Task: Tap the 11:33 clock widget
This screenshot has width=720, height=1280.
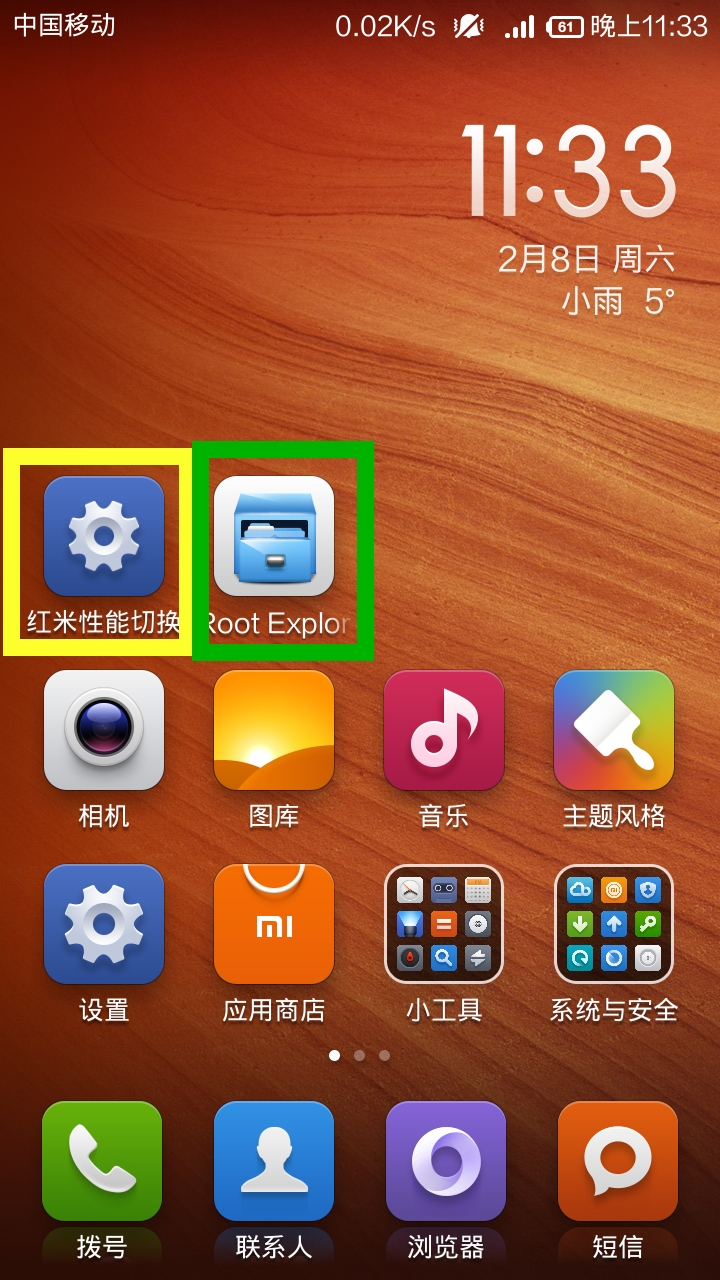Action: (568, 172)
